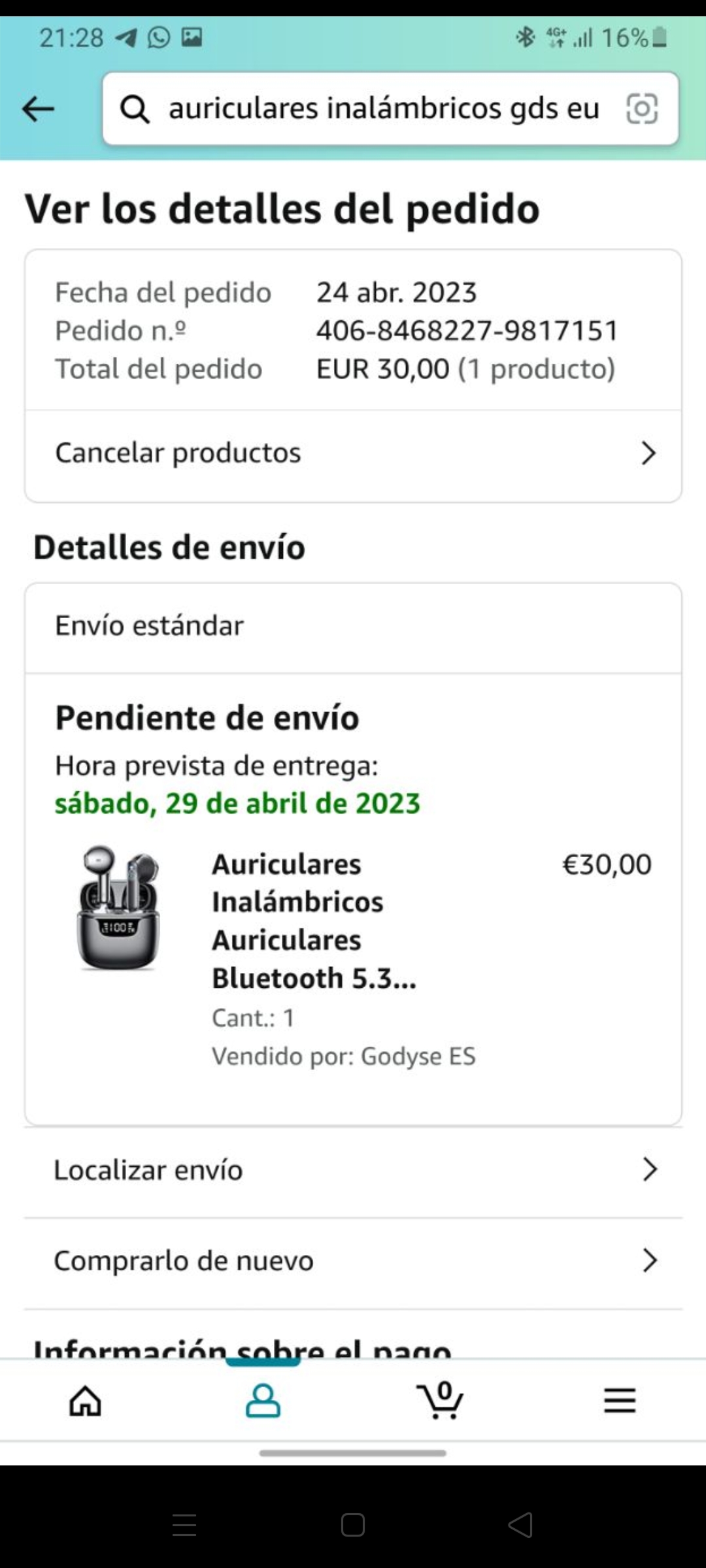Open the shopping cart tab

pos(440,1400)
